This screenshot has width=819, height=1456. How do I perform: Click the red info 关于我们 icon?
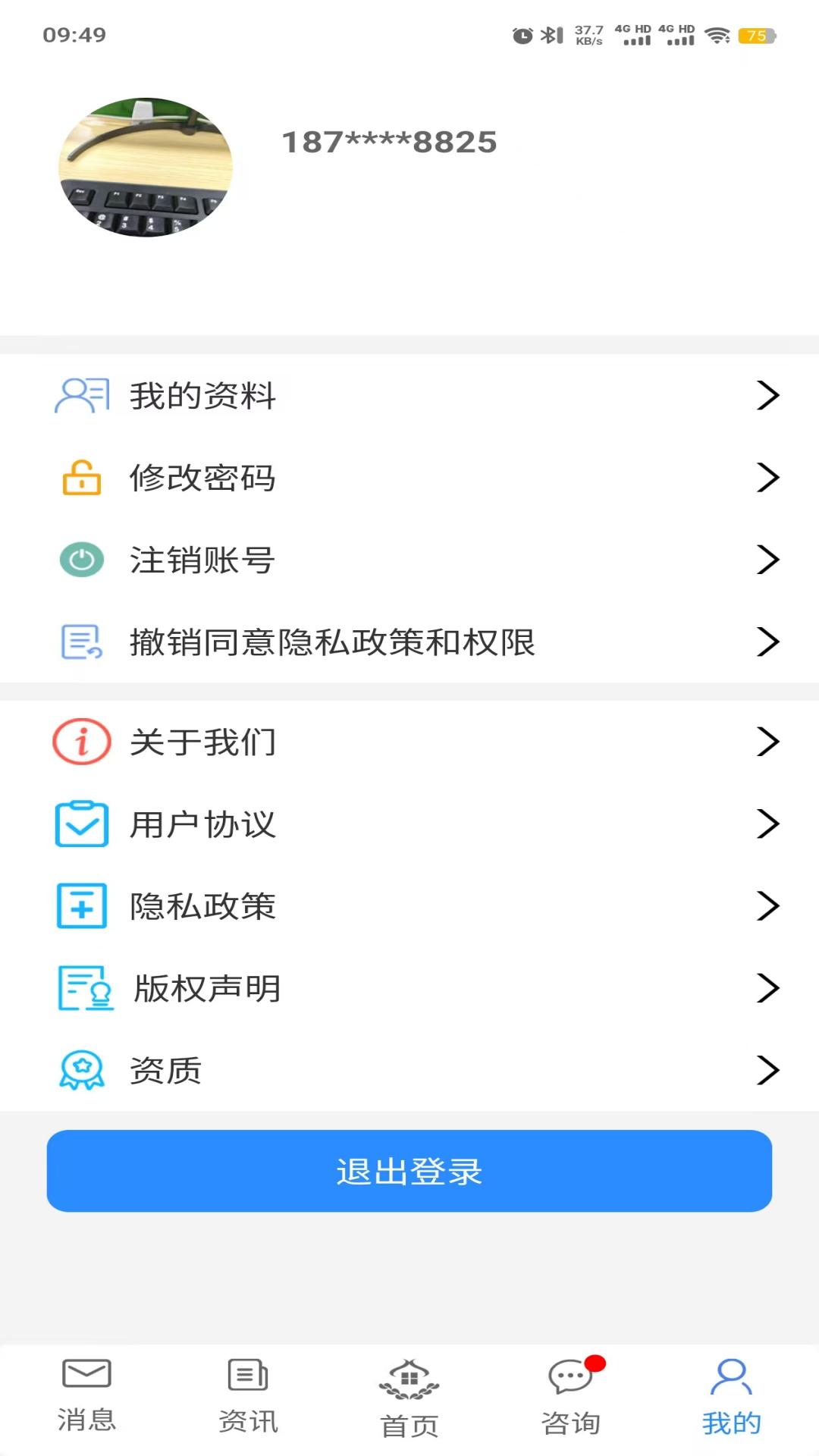click(x=81, y=742)
